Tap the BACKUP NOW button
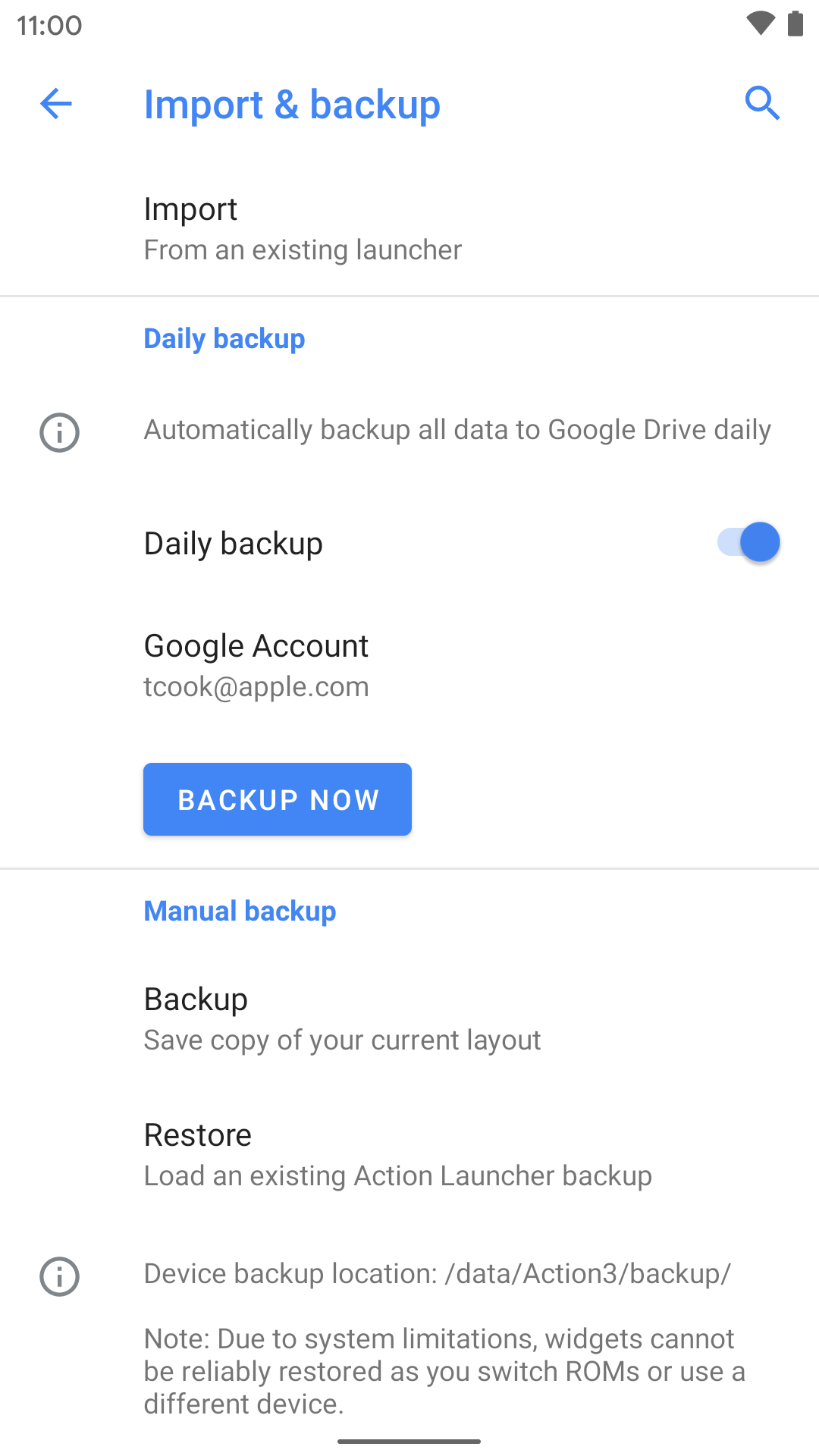Image resolution: width=819 pixels, height=1456 pixels. 278,799
